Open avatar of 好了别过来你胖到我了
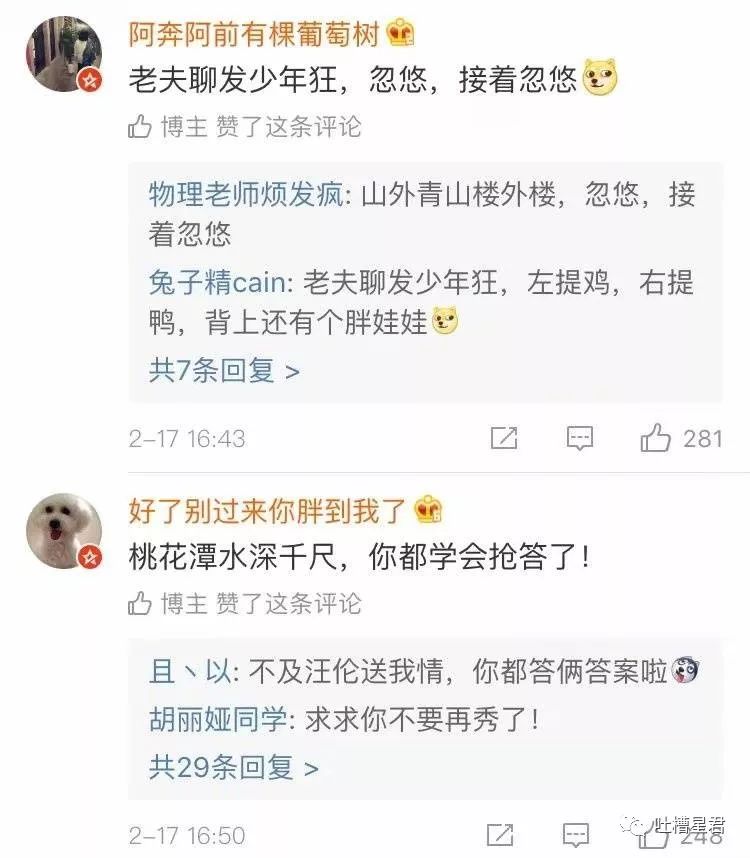This screenshot has width=750, height=858. click(63, 530)
